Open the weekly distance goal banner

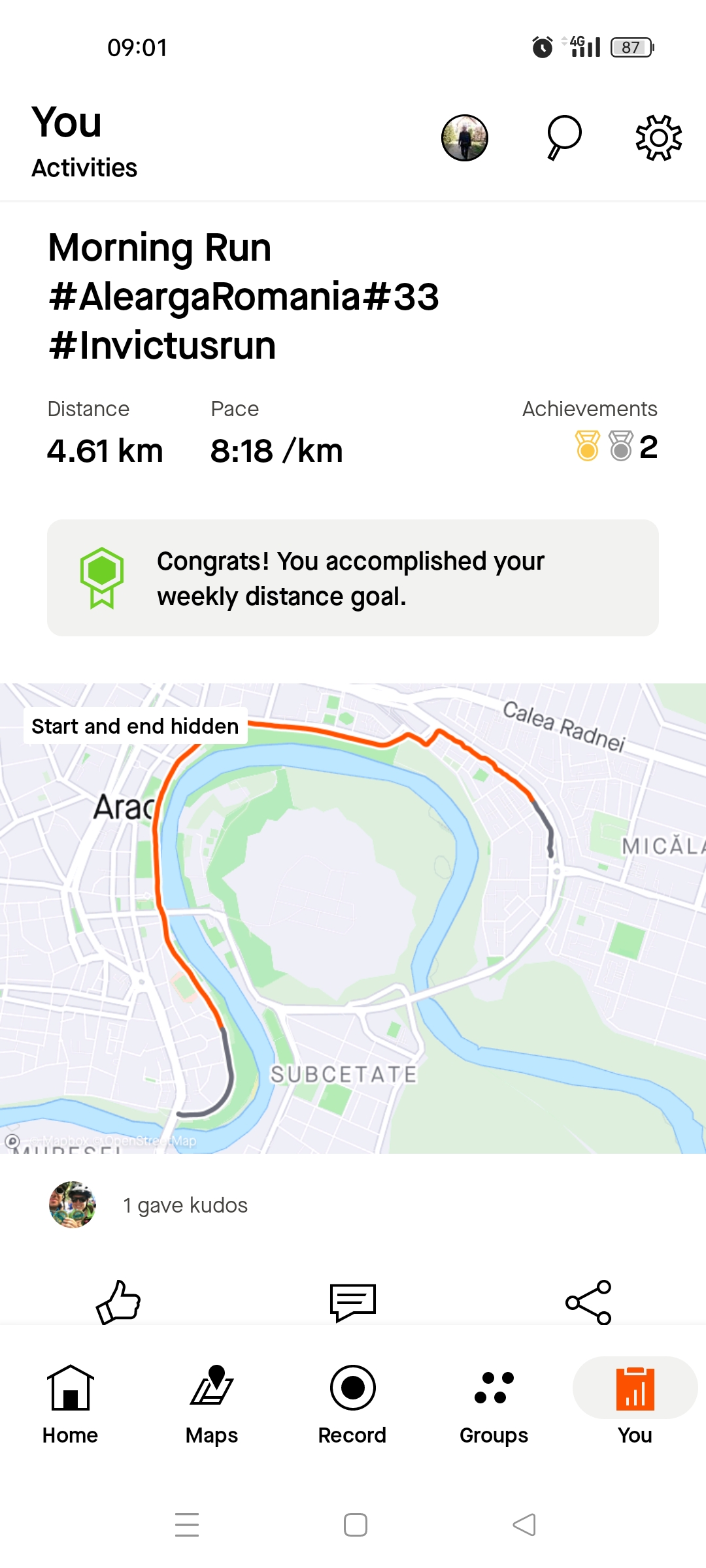353,578
